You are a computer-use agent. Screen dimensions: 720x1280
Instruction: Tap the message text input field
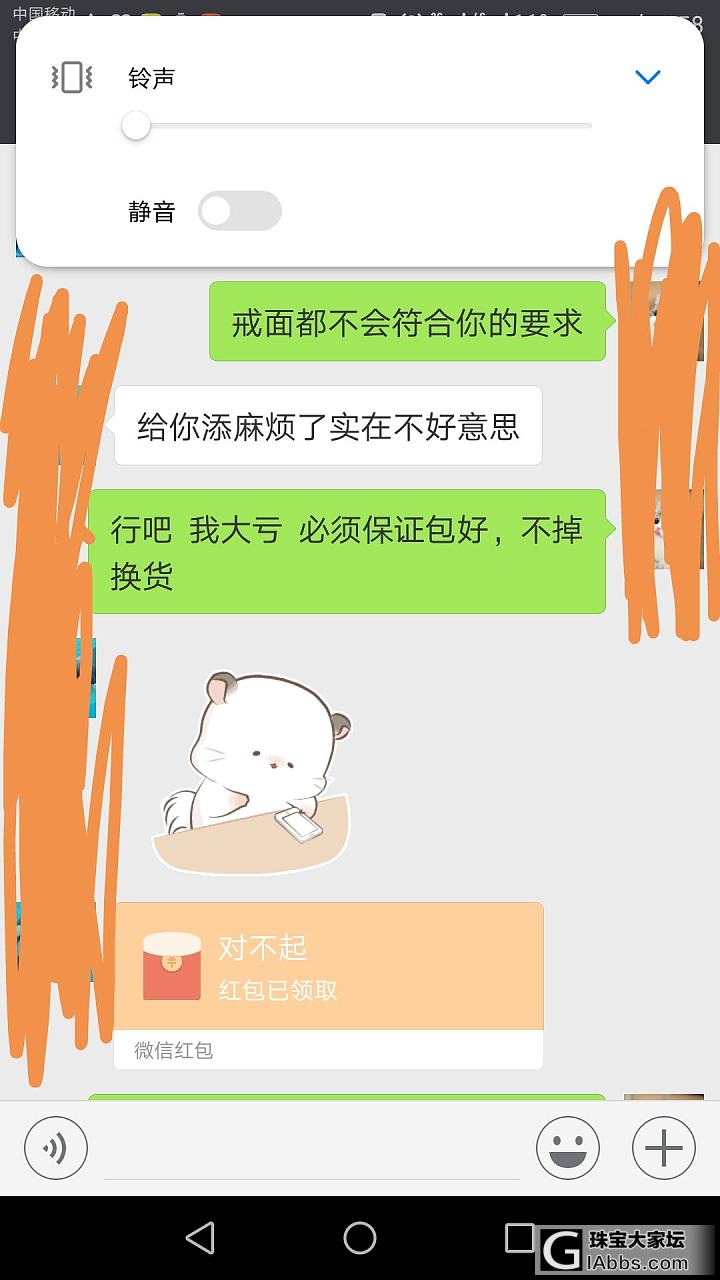312,1150
